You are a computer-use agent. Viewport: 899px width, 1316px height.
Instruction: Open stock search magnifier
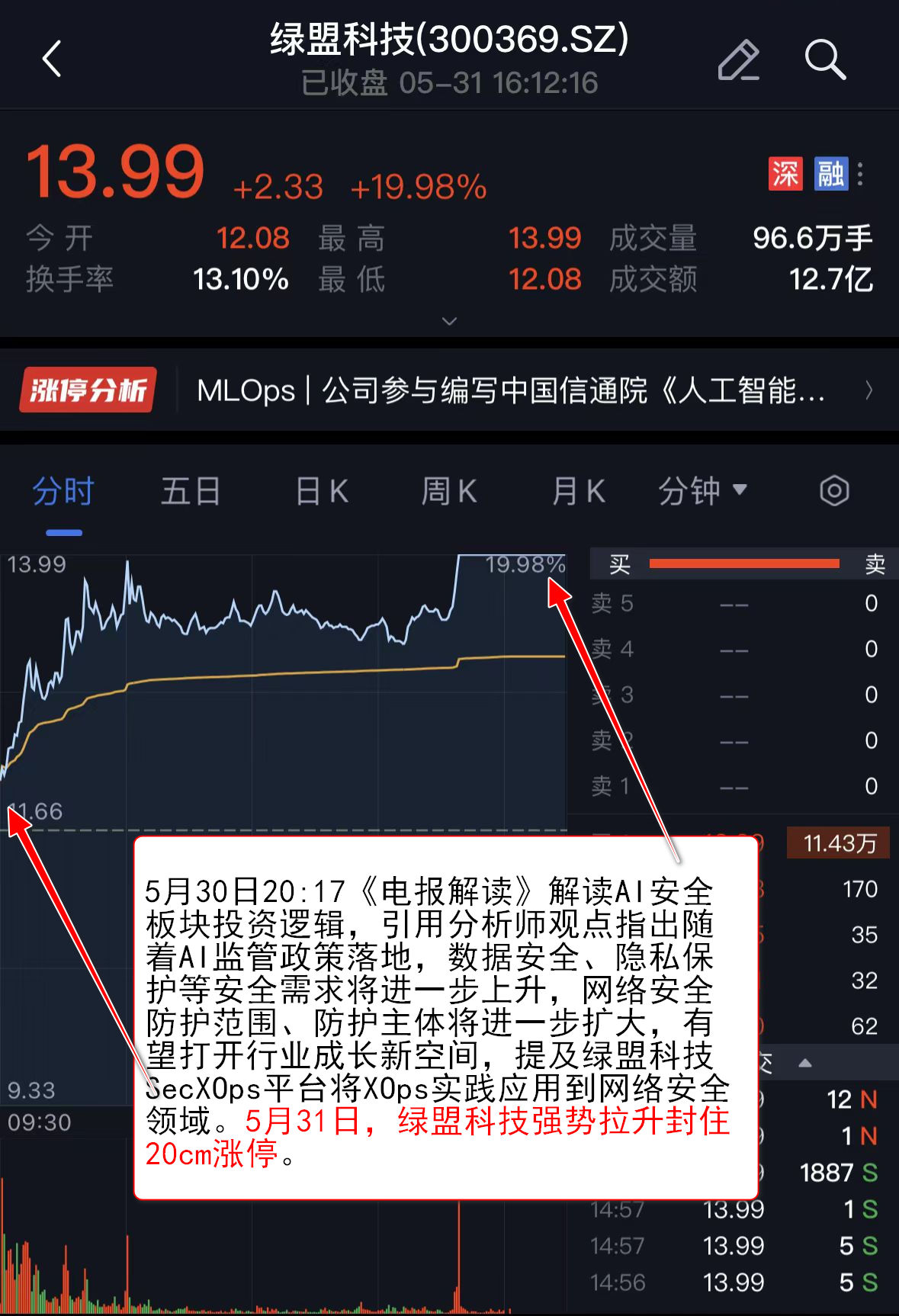point(825,59)
